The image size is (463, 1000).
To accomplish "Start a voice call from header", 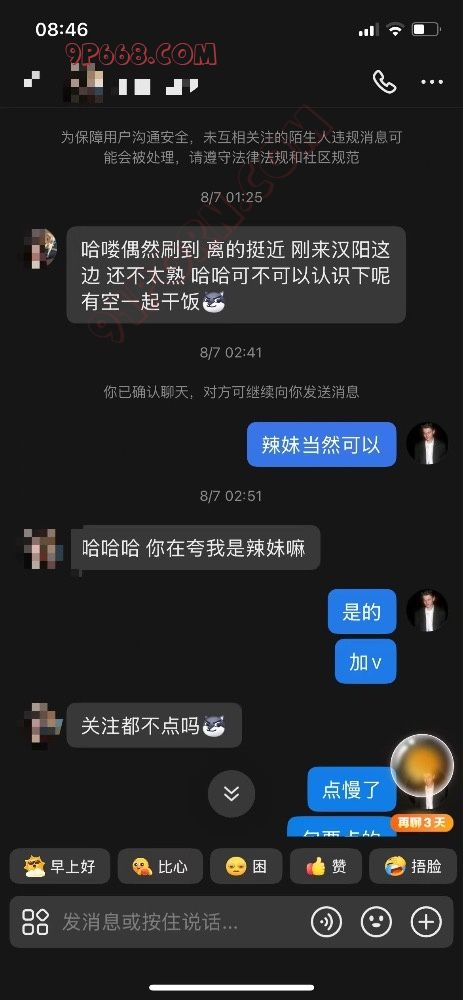I will point(384,82).
